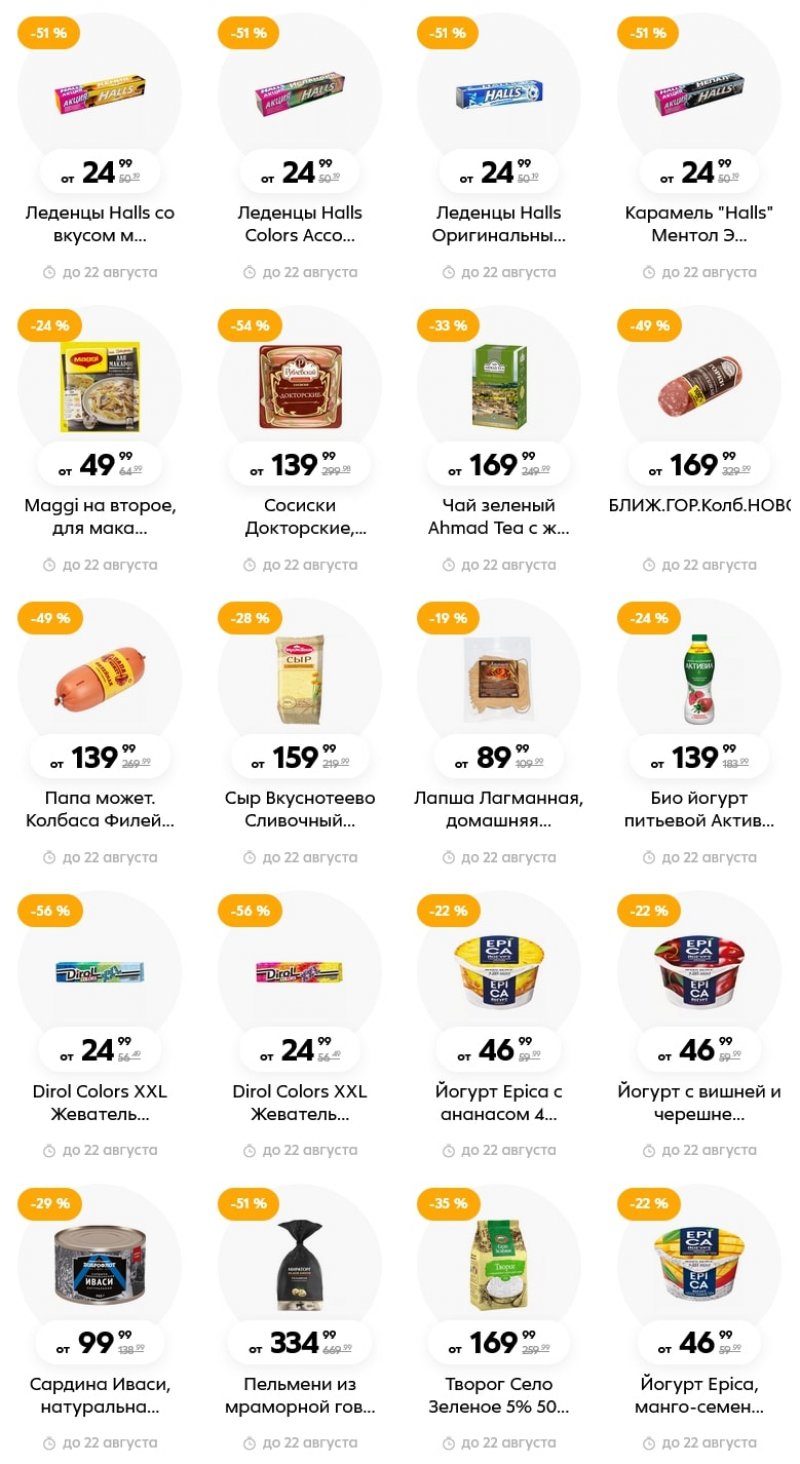This screenshot has width=800, height=1464.
Task: View Сосиски Докторские offer
Action: click(x=299, y=516)
